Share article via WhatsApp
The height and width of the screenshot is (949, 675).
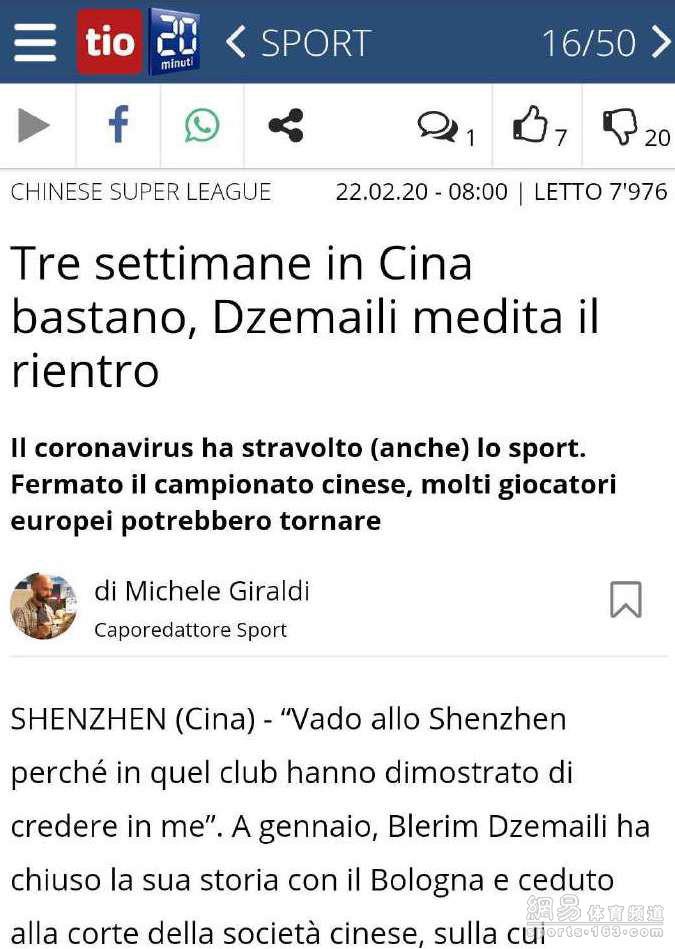[x=202, y=126]
